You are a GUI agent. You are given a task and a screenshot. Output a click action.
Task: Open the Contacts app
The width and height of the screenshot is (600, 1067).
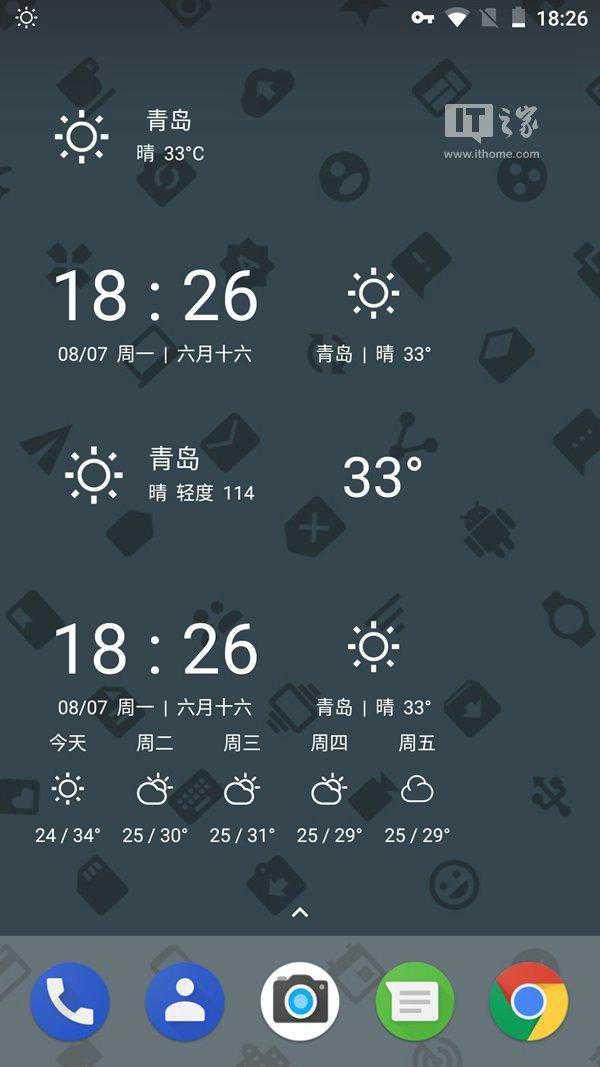(185, 1001)
